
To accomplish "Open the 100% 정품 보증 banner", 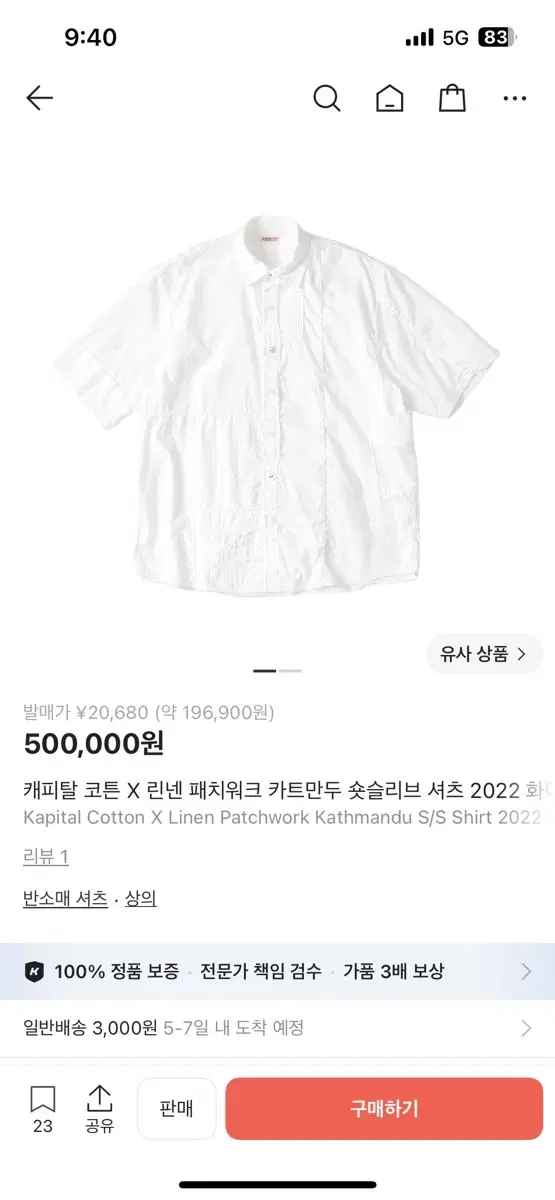I will click(277, 971).
